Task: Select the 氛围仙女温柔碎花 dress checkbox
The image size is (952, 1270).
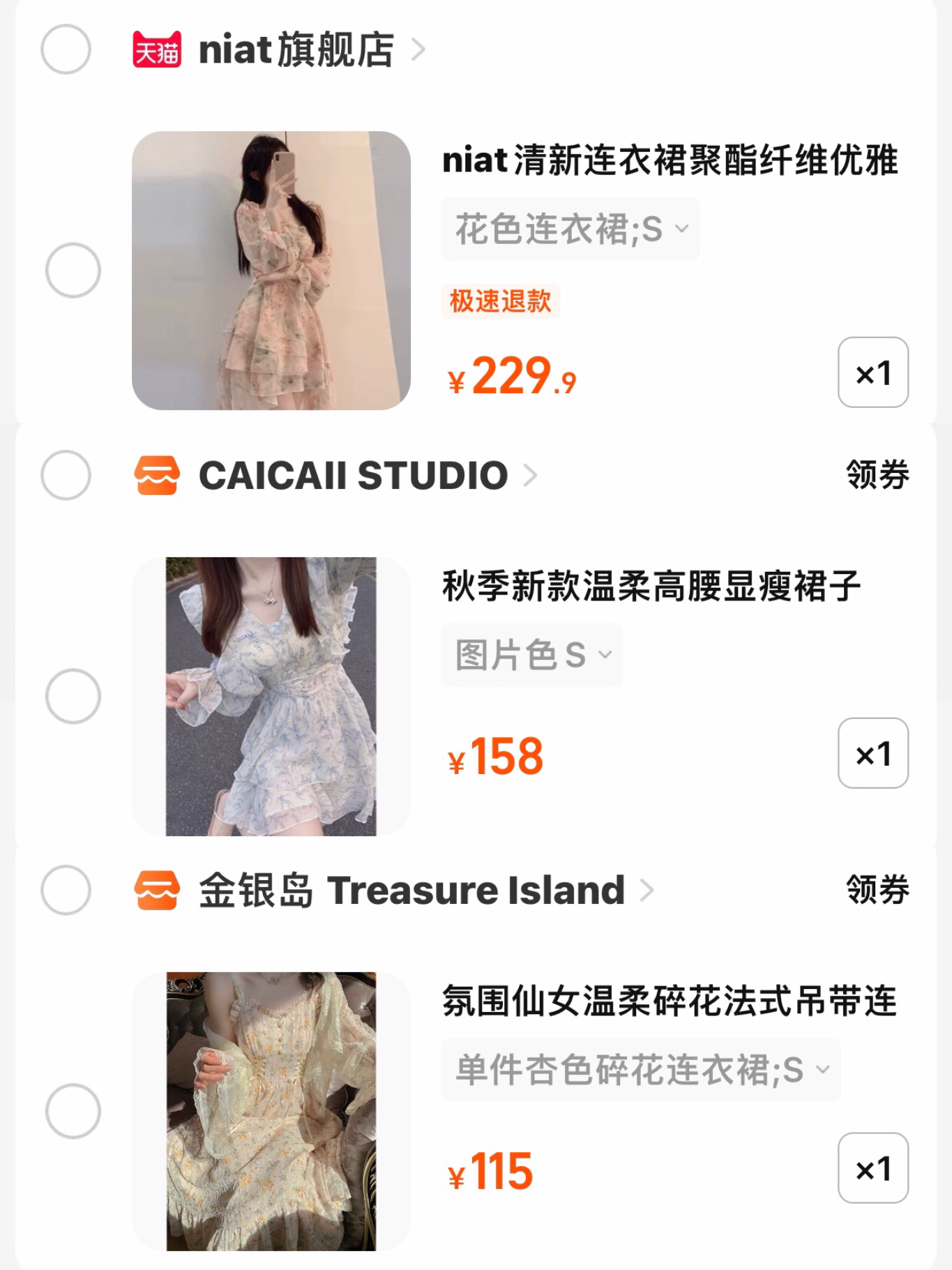Action: coord(73,1111)
